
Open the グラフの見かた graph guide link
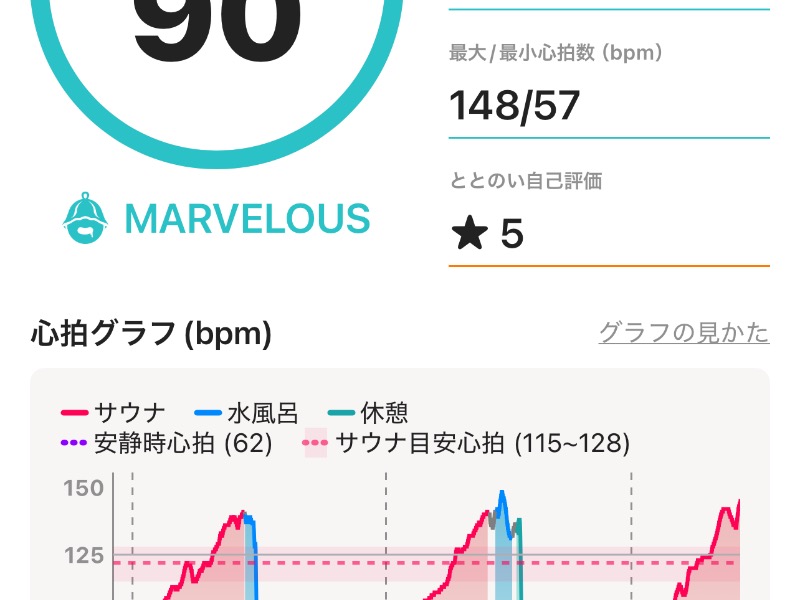click(683, 332)
